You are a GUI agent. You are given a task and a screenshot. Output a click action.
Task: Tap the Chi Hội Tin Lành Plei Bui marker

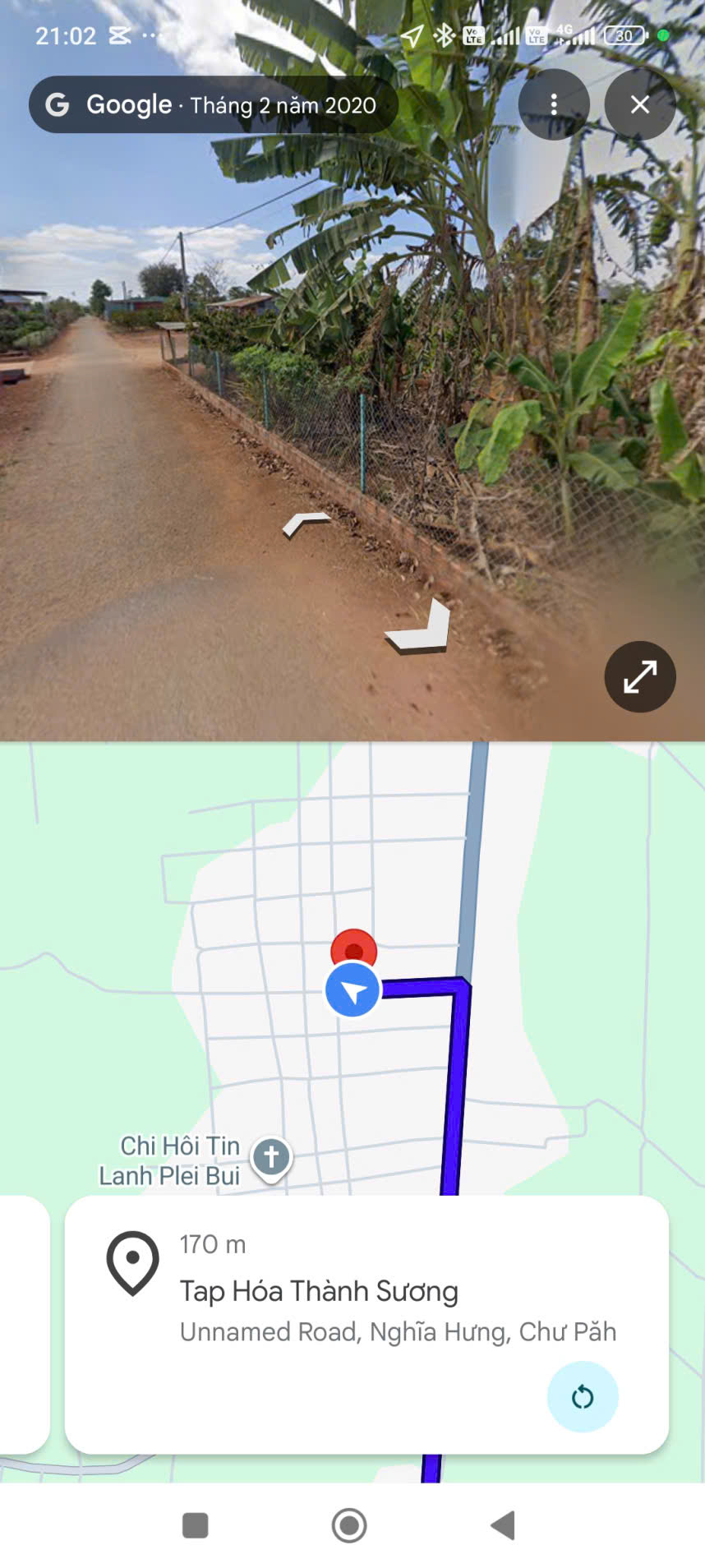coord(271,1158)
